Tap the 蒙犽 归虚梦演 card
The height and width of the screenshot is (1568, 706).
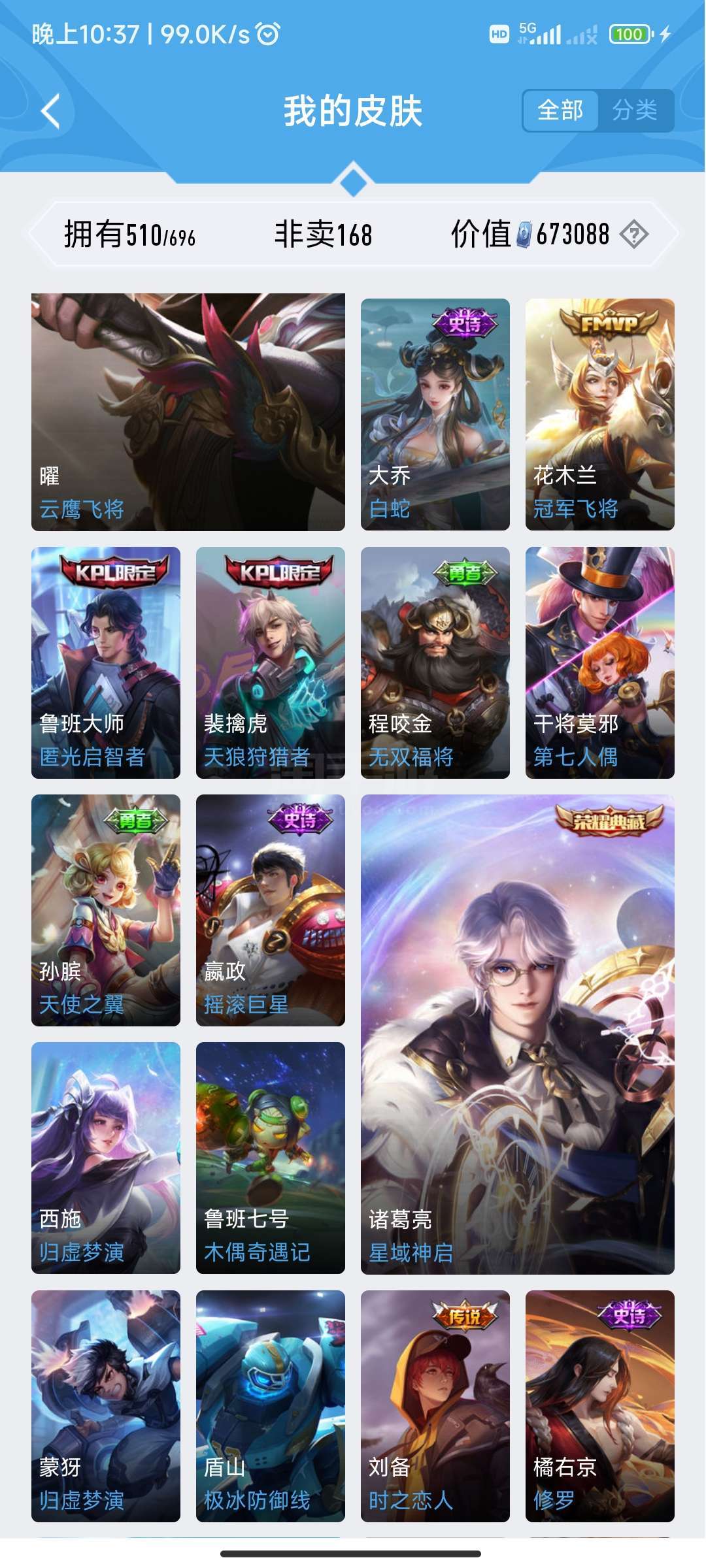(106, 1406)
